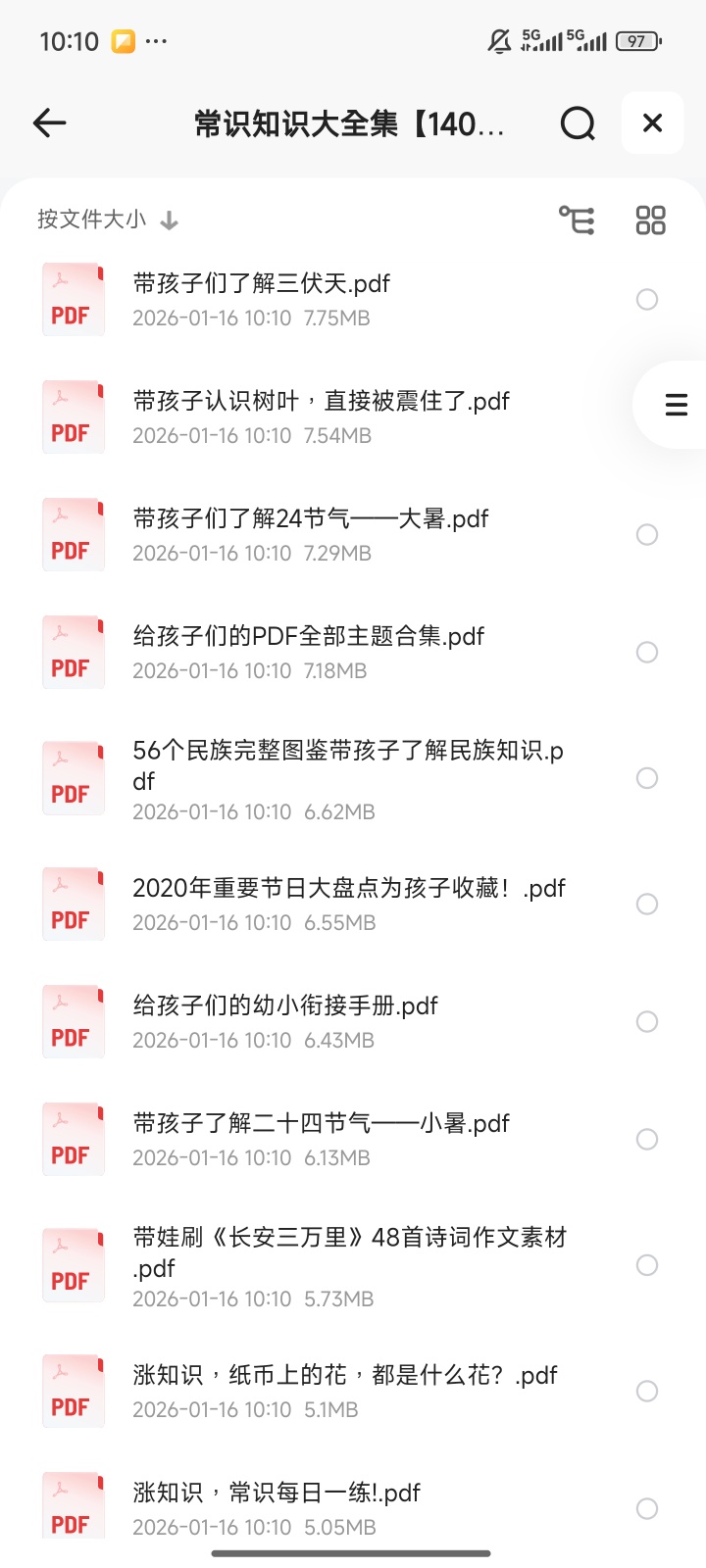Select the checkbox for 56个民族完整图鉴 file

pyautogui.click(x=647, y=778)
